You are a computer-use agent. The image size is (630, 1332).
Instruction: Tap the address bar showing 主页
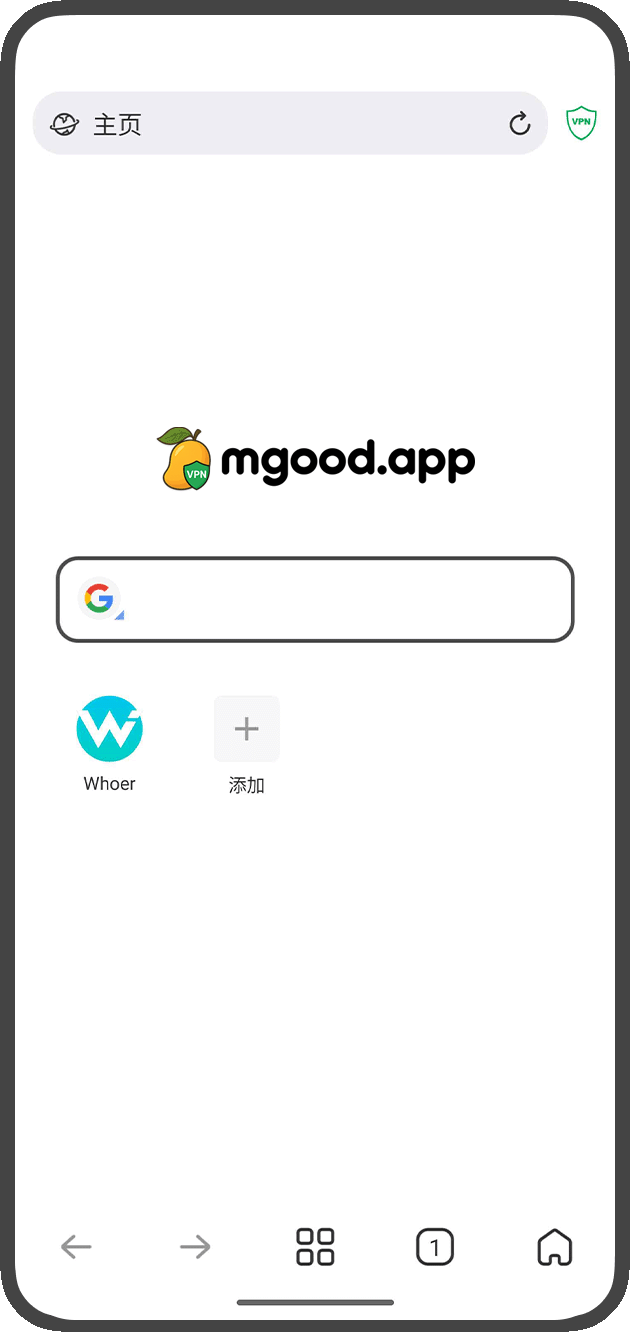(280, 124)
